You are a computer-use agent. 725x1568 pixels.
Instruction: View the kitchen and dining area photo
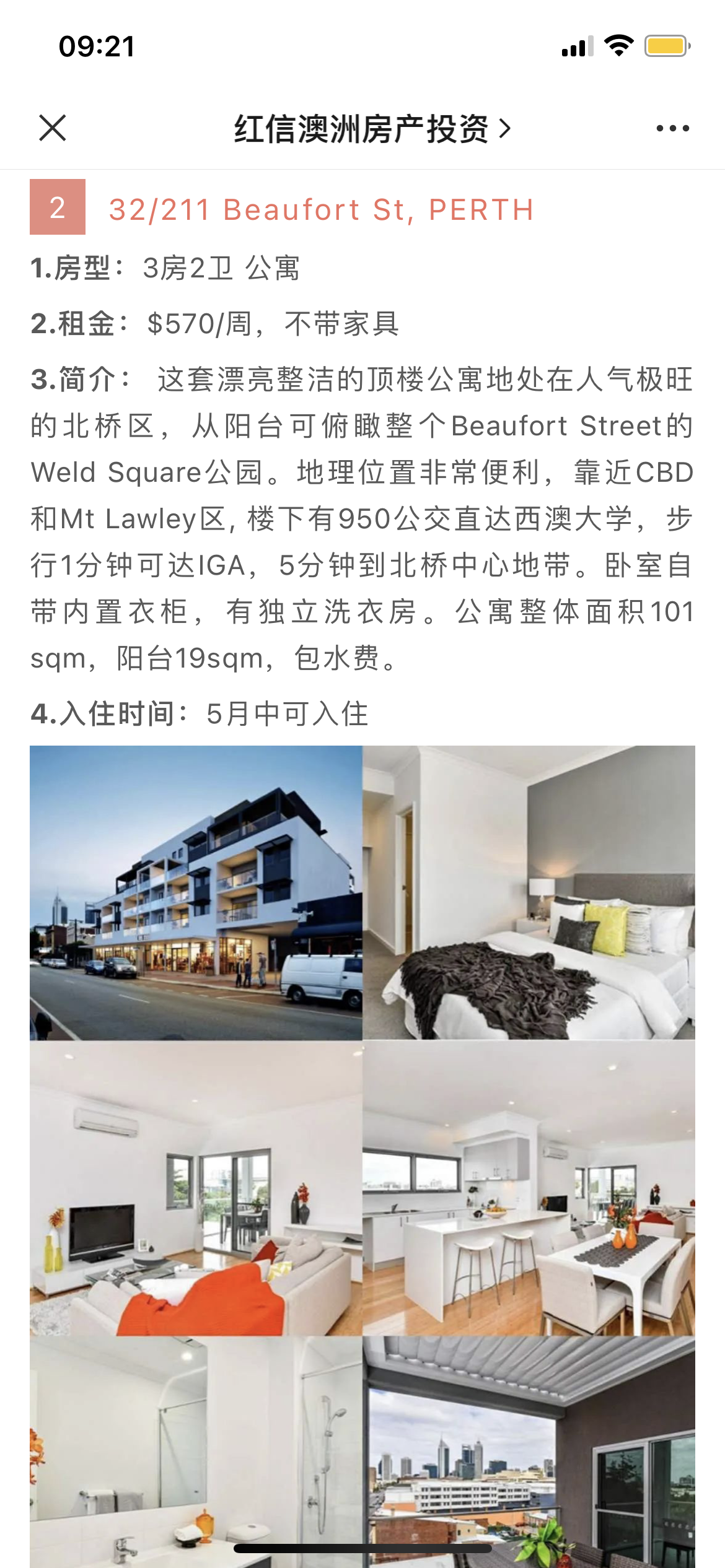[x=529, y=1188]
